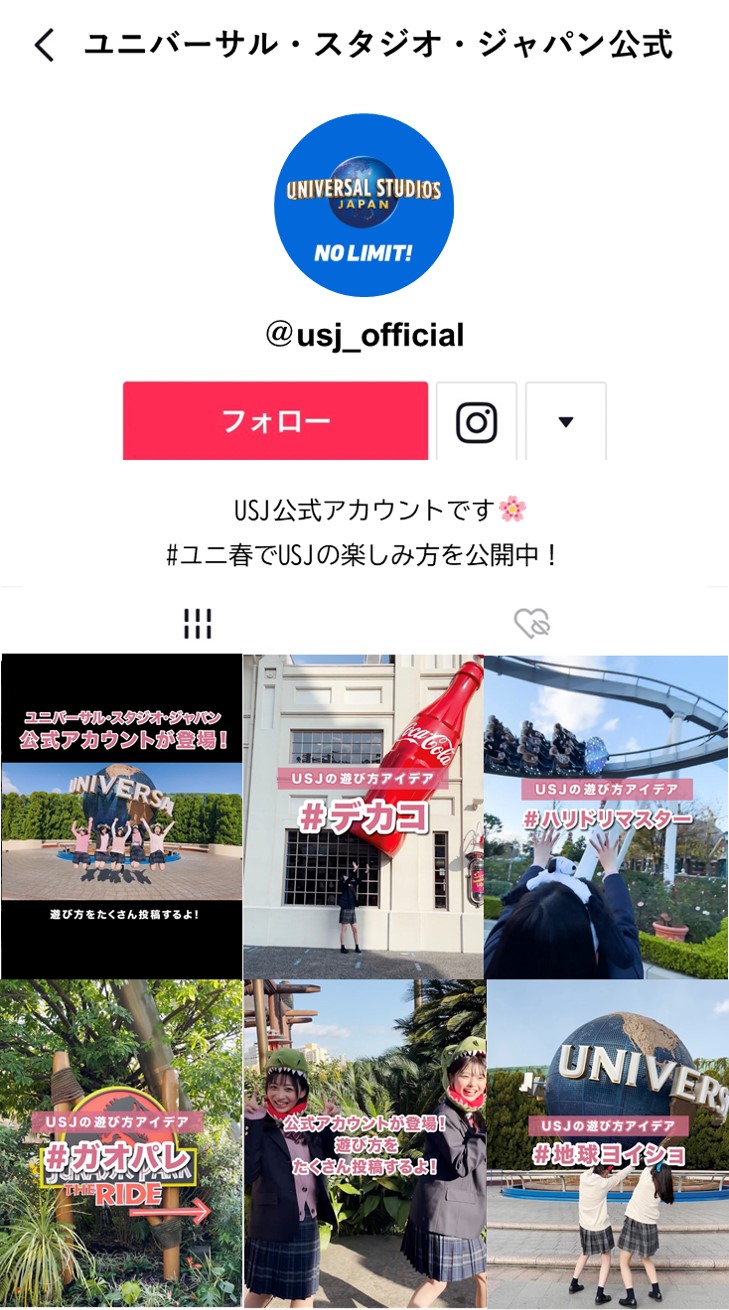The image size is (729, 1310).
Task: Expand the suggested accounts dropdown arrow
Action: pyautogui.click(x=566, y=421)
